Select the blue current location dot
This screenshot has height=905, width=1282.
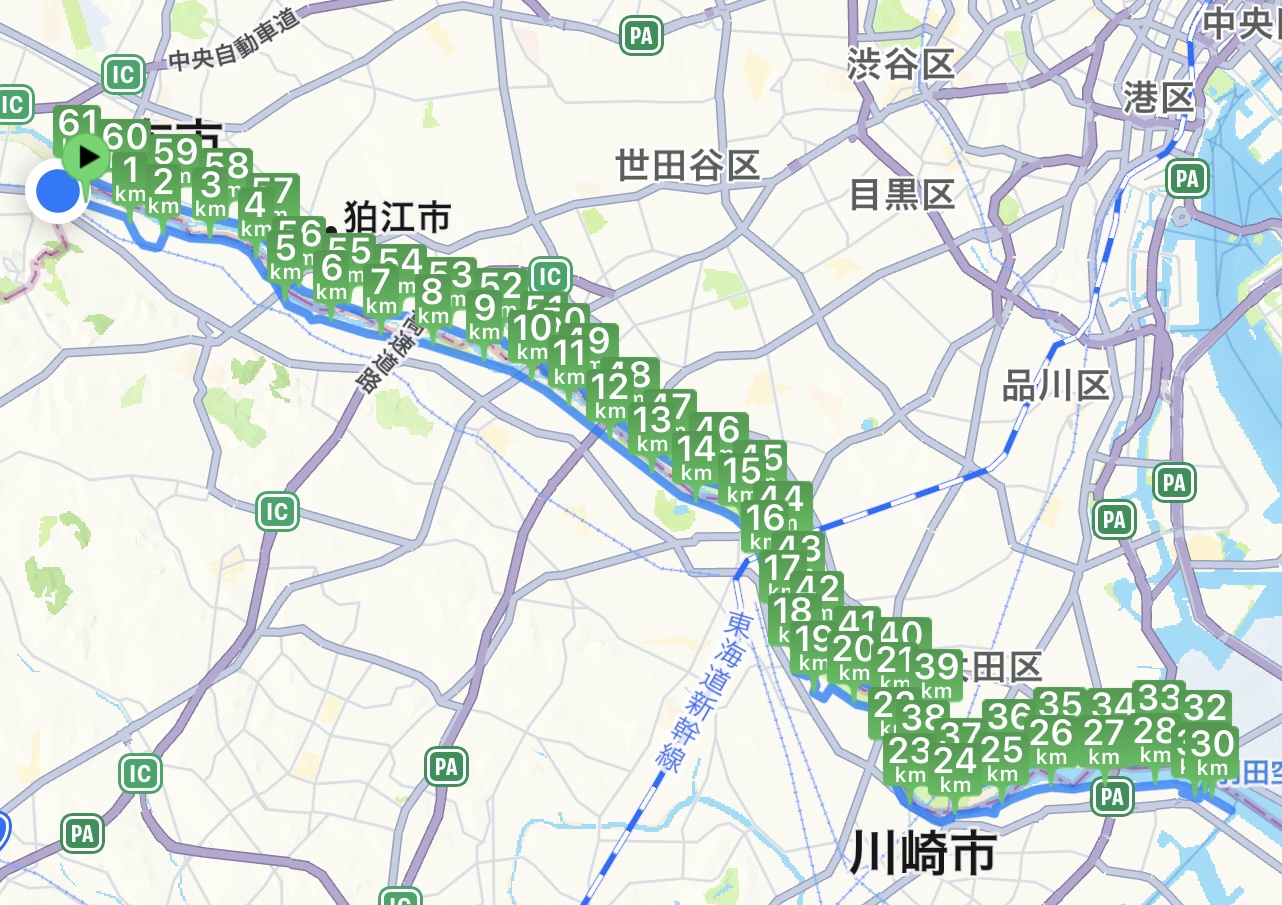(x=56, y=192)
